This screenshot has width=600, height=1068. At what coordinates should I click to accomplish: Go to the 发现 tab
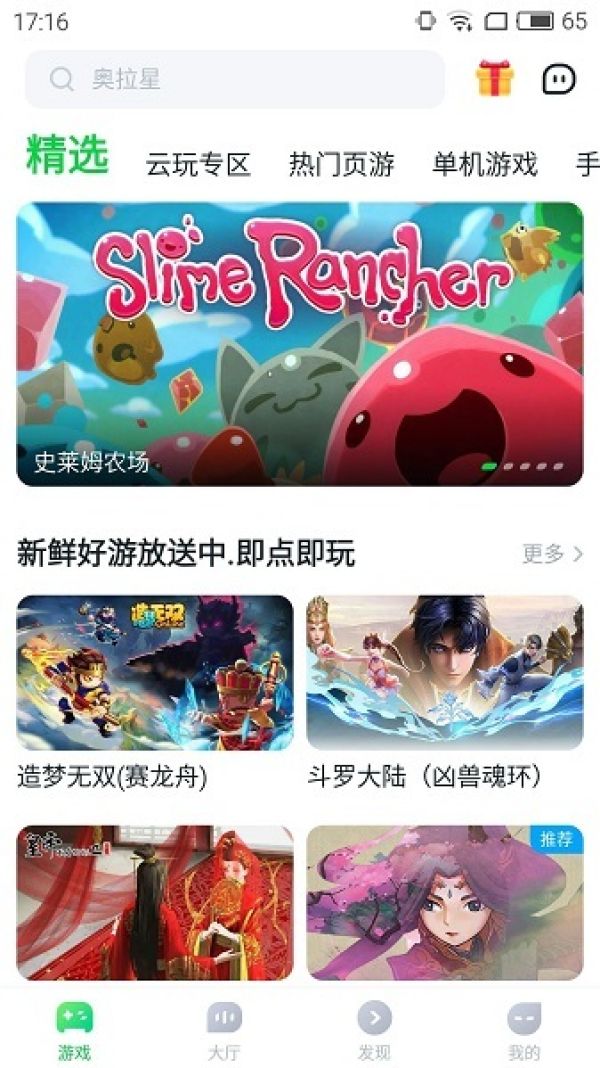(x=374, y=1030)
